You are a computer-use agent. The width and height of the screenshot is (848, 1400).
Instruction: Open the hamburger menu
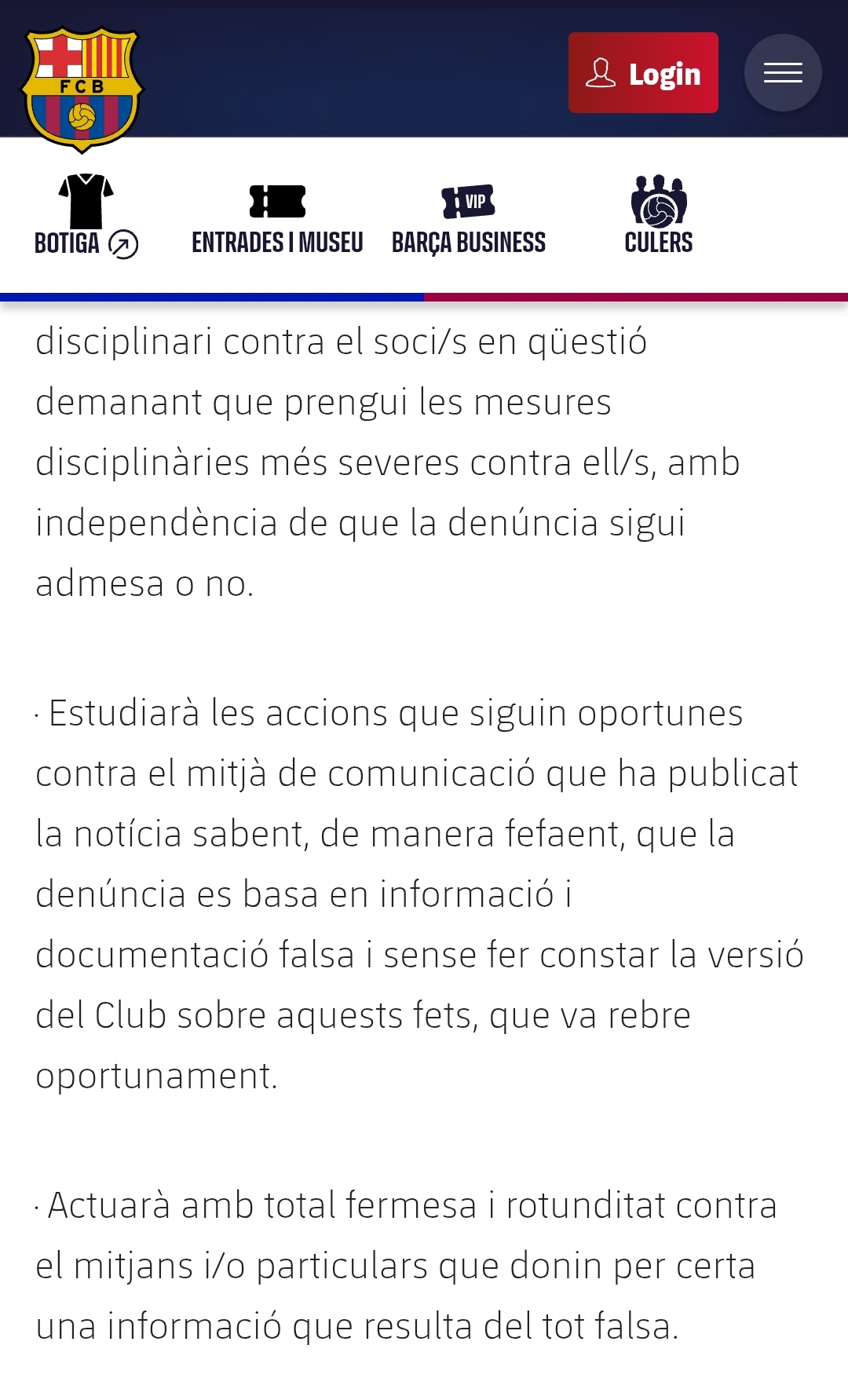(782, 73)
